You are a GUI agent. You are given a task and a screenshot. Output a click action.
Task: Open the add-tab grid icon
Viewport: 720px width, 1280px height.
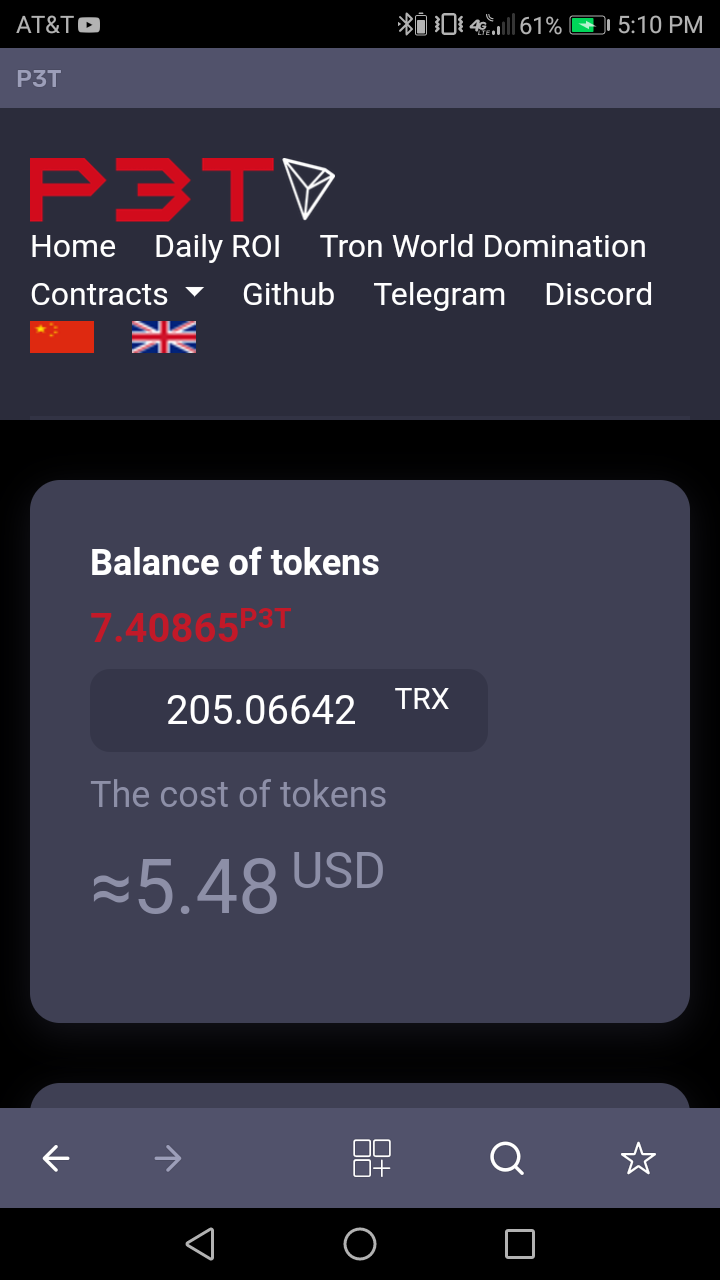point(372,1158)
